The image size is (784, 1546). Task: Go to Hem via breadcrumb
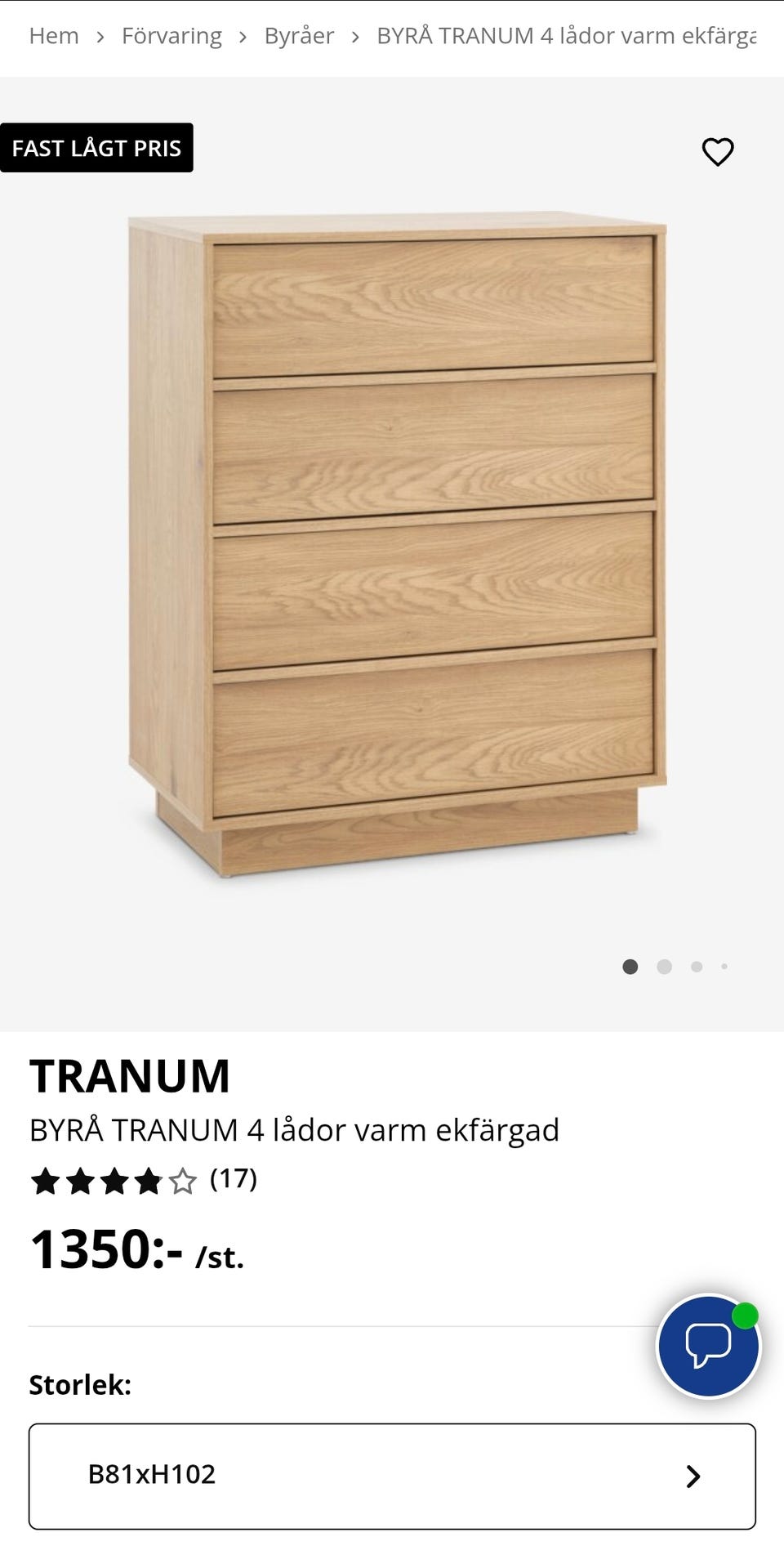click(54, 36)
